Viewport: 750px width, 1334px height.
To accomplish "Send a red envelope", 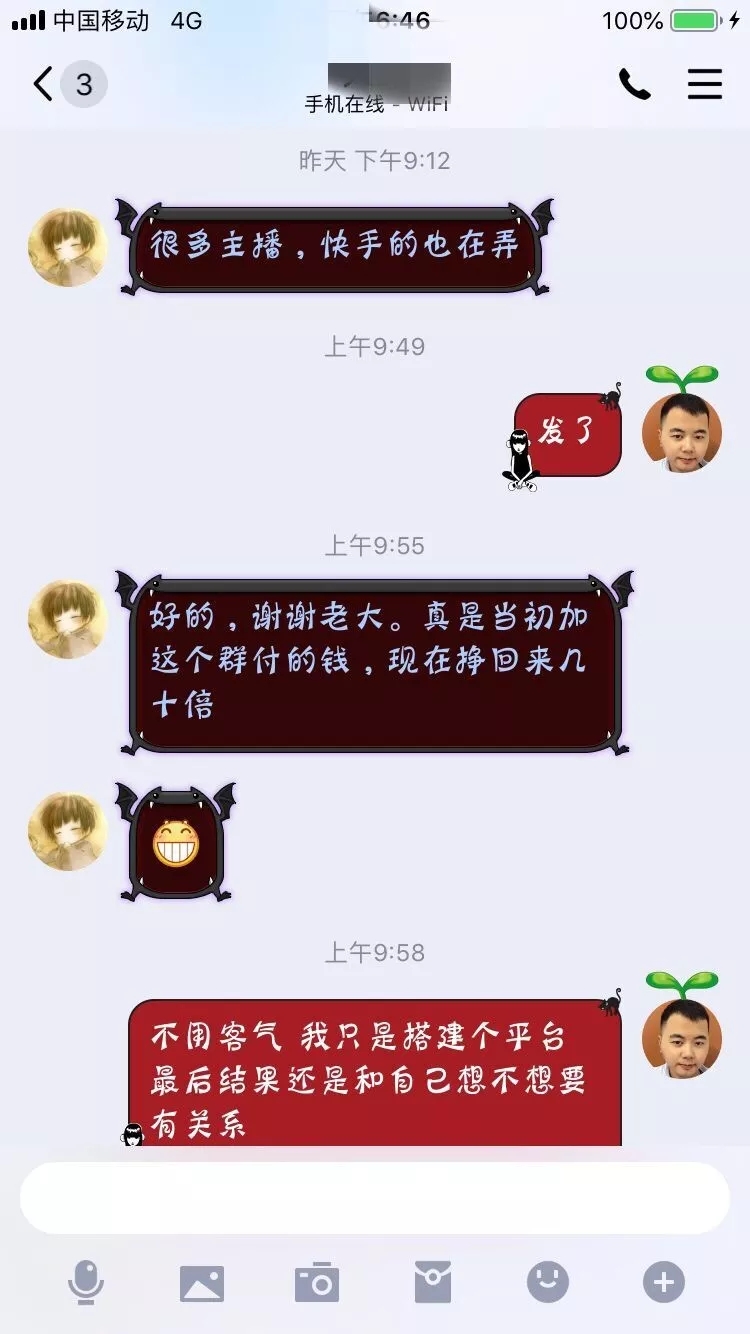I will (x=433, y=1282).
